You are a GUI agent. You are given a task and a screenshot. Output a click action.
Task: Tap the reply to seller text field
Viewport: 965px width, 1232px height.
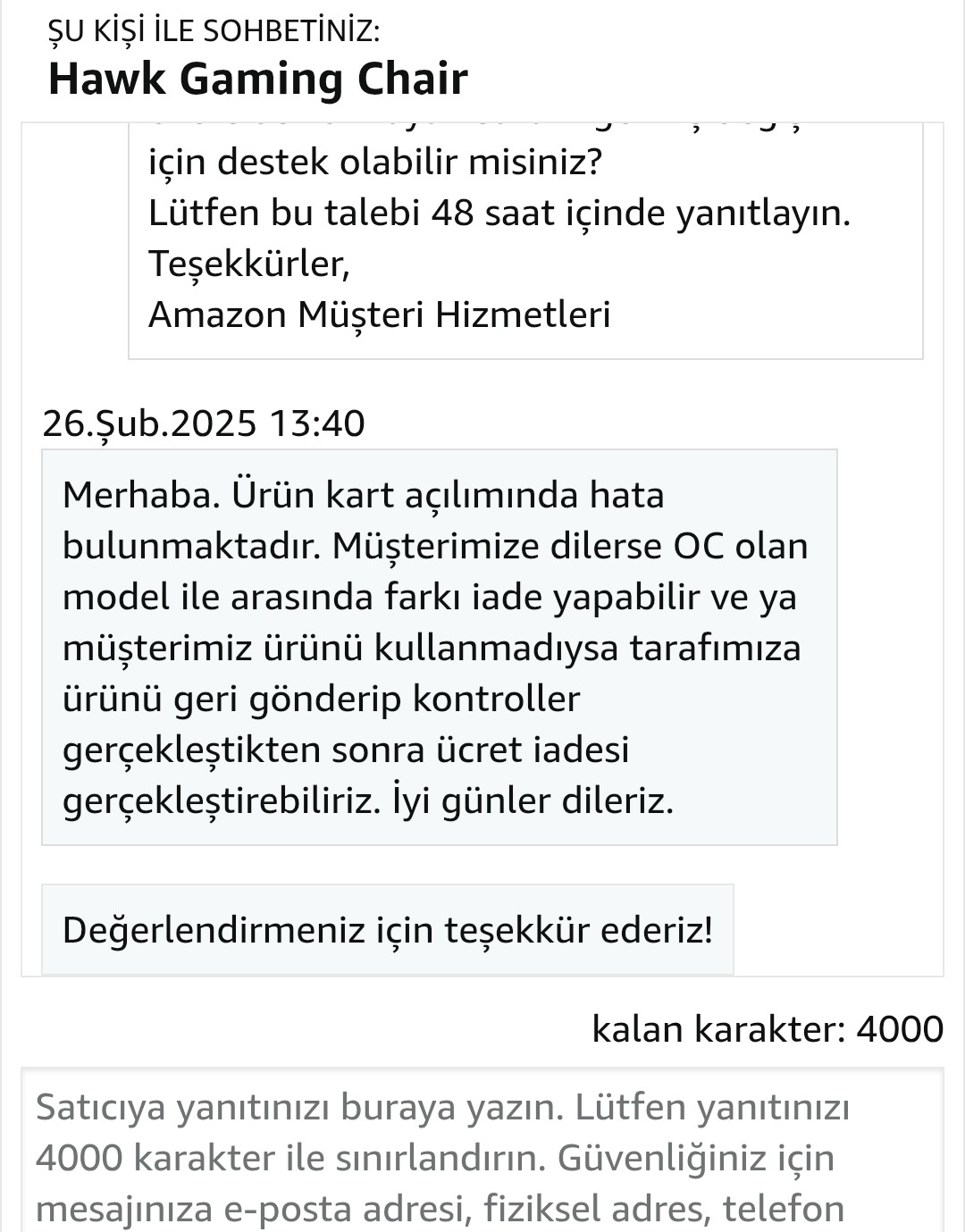click(482, 1157)
